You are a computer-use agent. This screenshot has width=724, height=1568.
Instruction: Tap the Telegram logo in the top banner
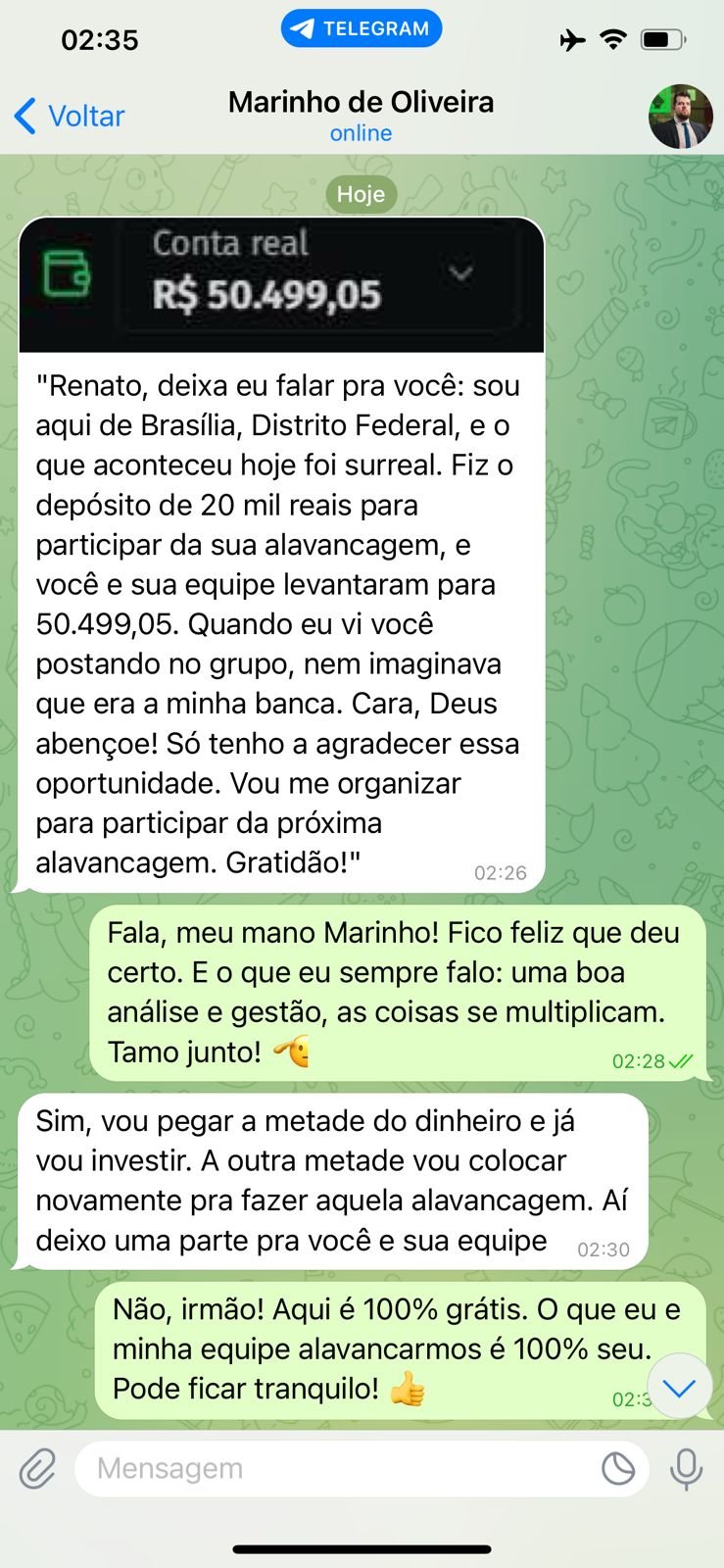coord(362,27)
